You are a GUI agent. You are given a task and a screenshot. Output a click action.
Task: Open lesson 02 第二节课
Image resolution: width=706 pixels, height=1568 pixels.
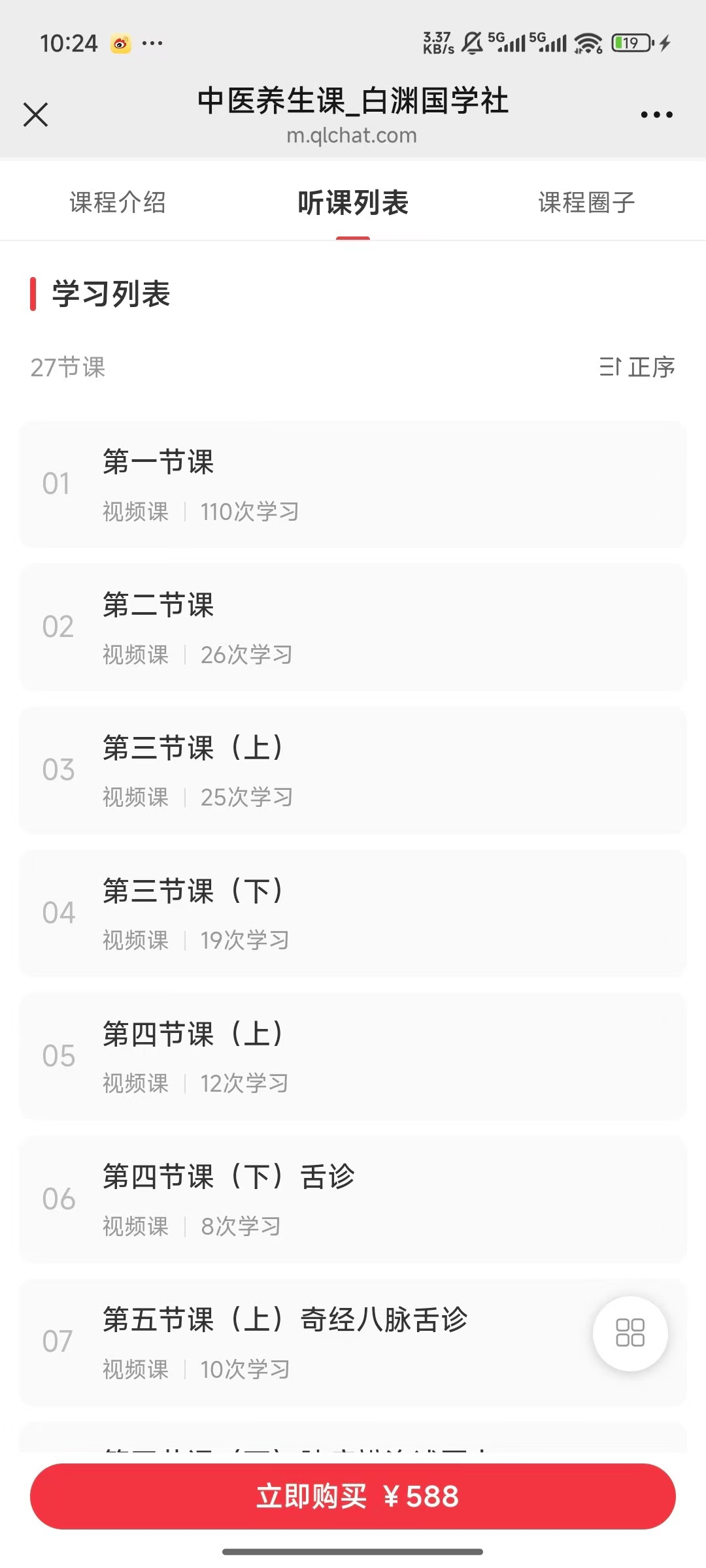(353, 627)
